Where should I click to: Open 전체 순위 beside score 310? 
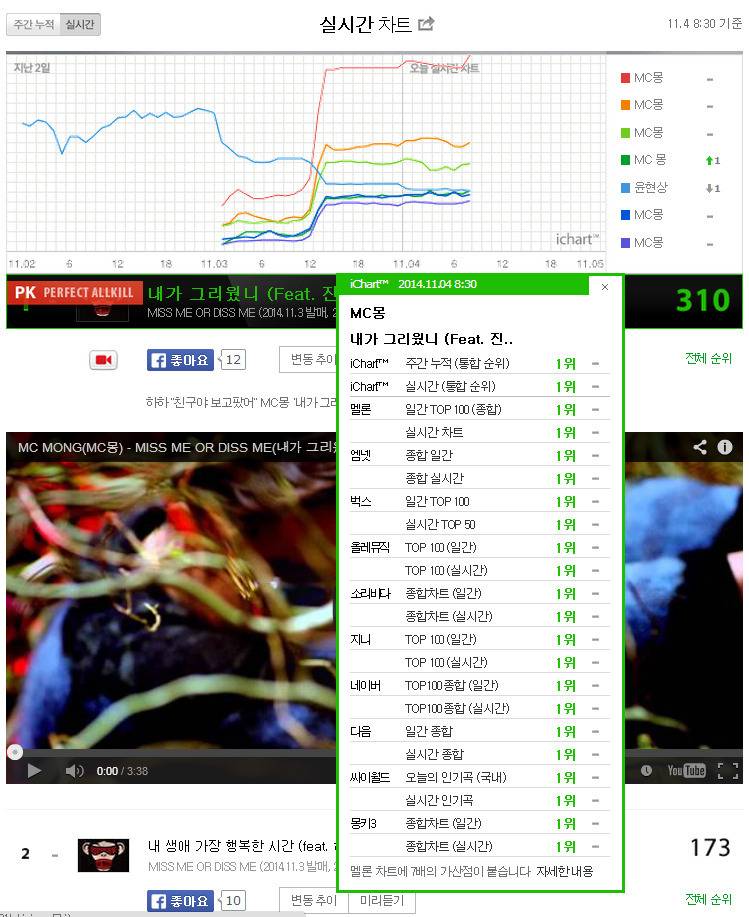[x=708, y=358]
